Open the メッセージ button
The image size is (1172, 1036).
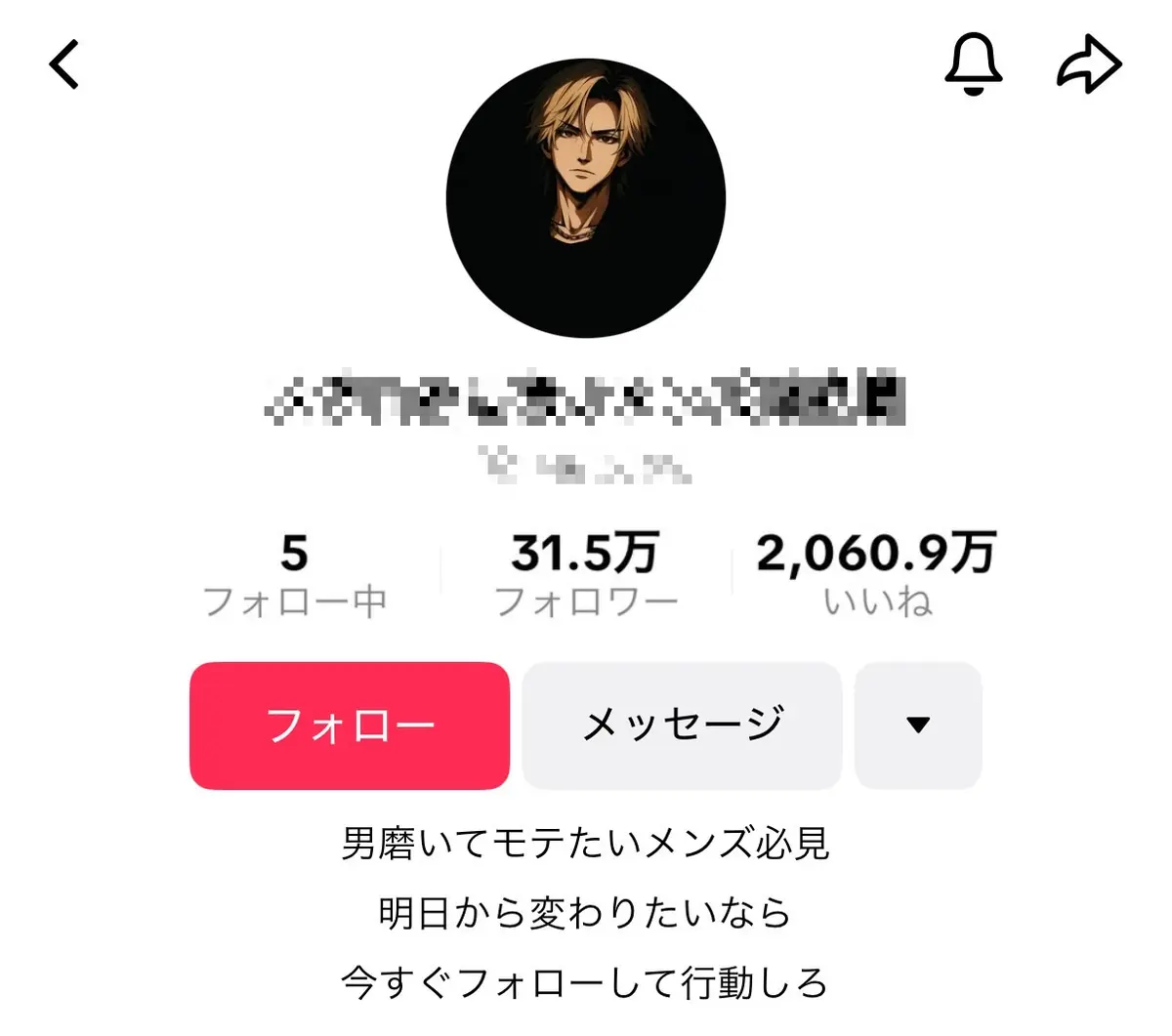(x=682, y=725)
